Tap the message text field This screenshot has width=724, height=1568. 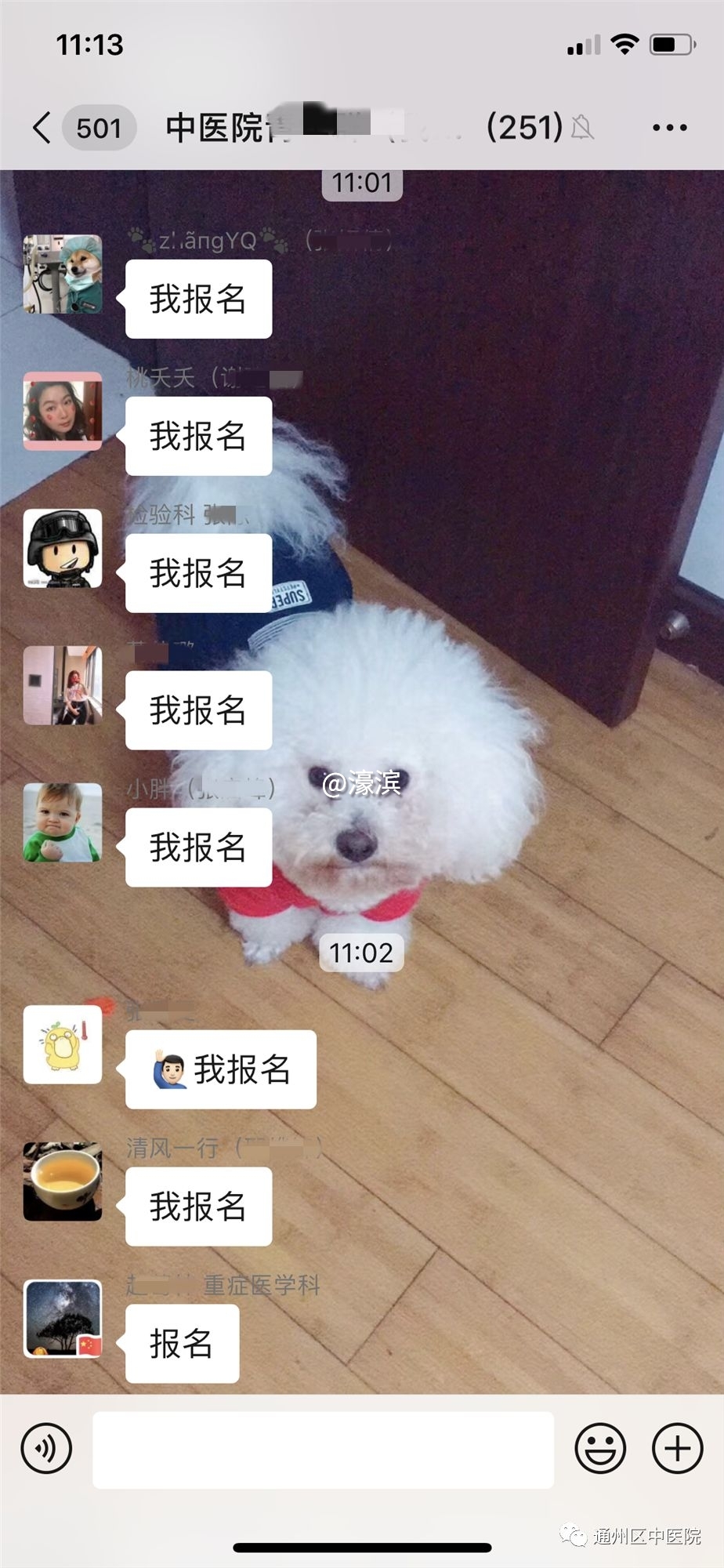pyautogui.click(x=323, y=1450)
